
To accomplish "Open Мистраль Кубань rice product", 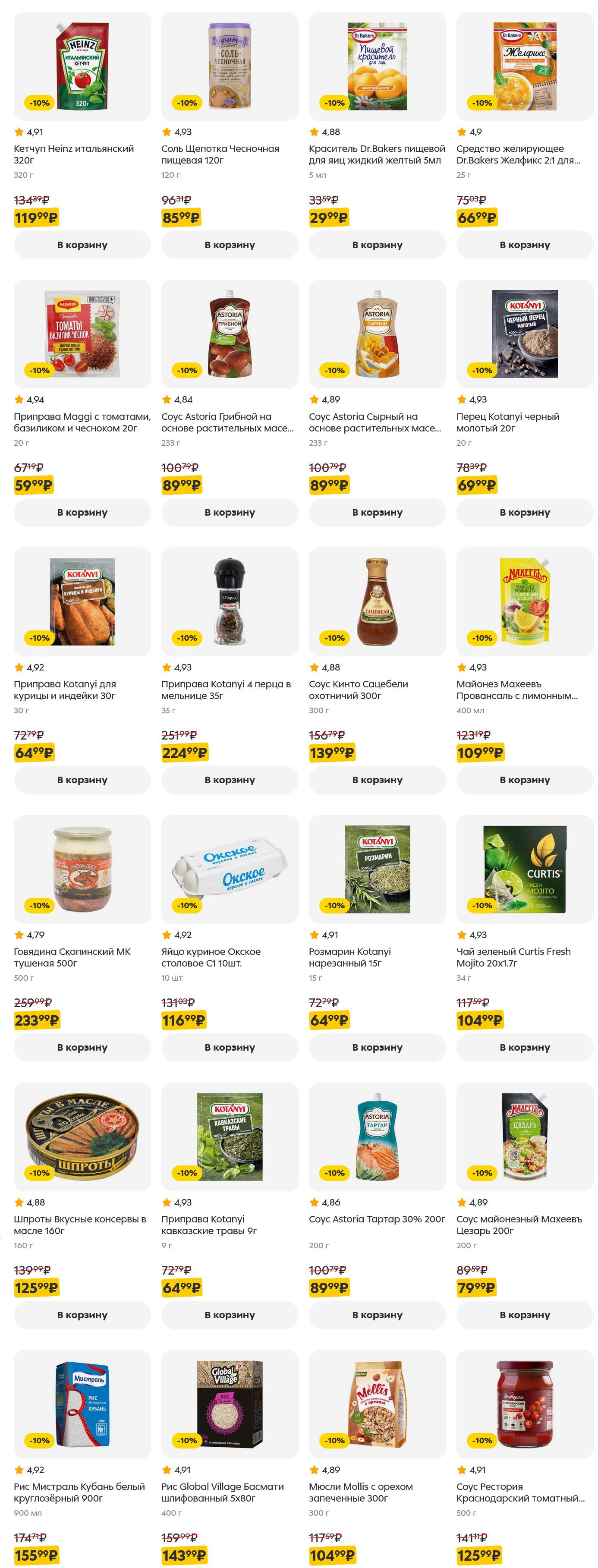I will (x=82, y=1404).
